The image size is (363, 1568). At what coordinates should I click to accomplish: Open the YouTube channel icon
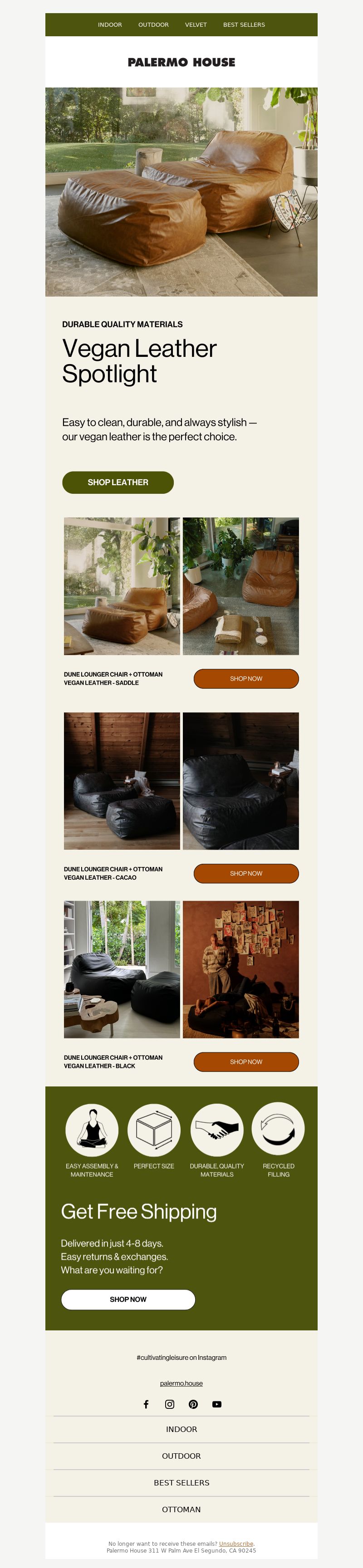217,1404
